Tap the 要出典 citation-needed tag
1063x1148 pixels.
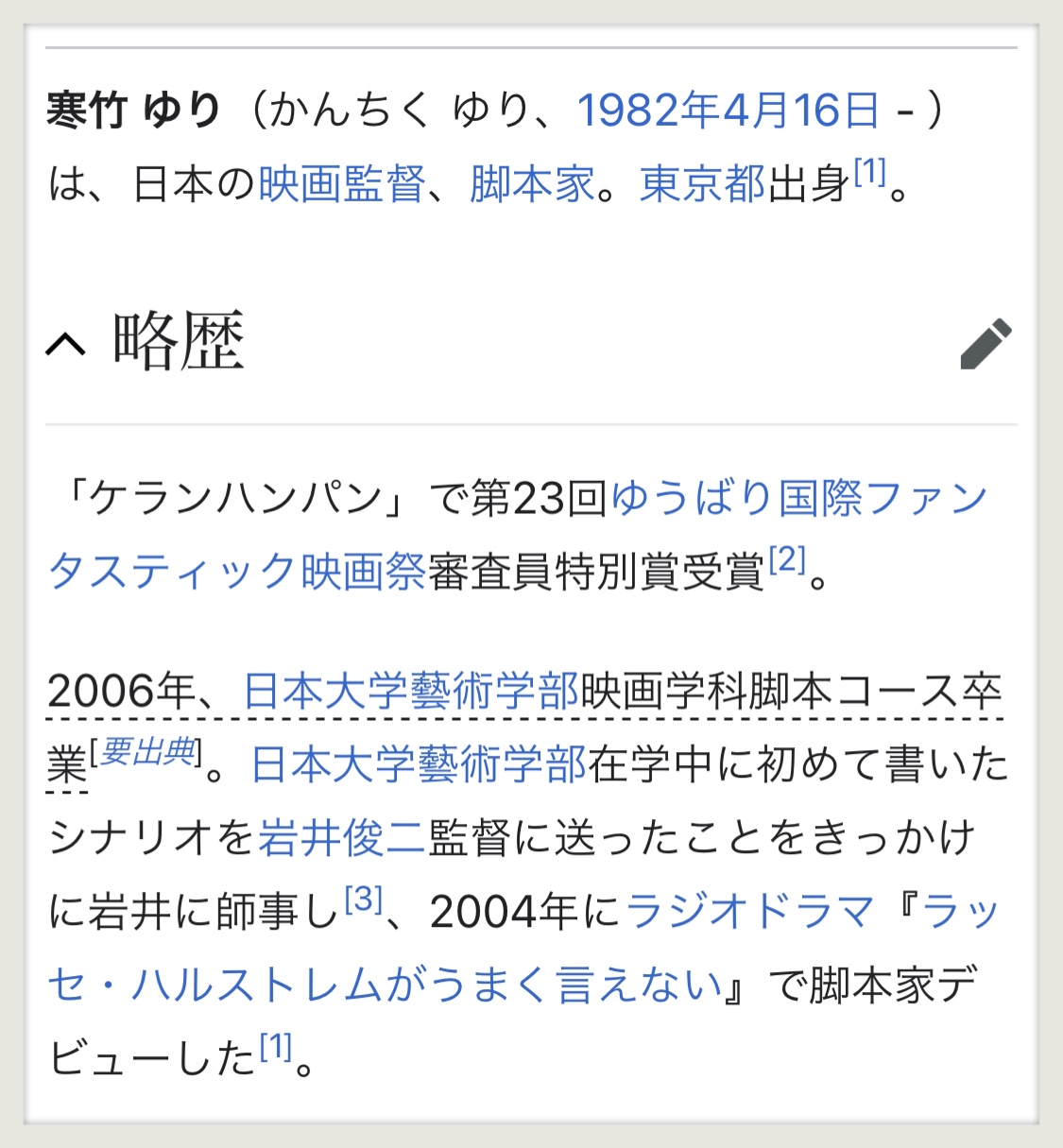pyautogui.click(x=148, y=752)
